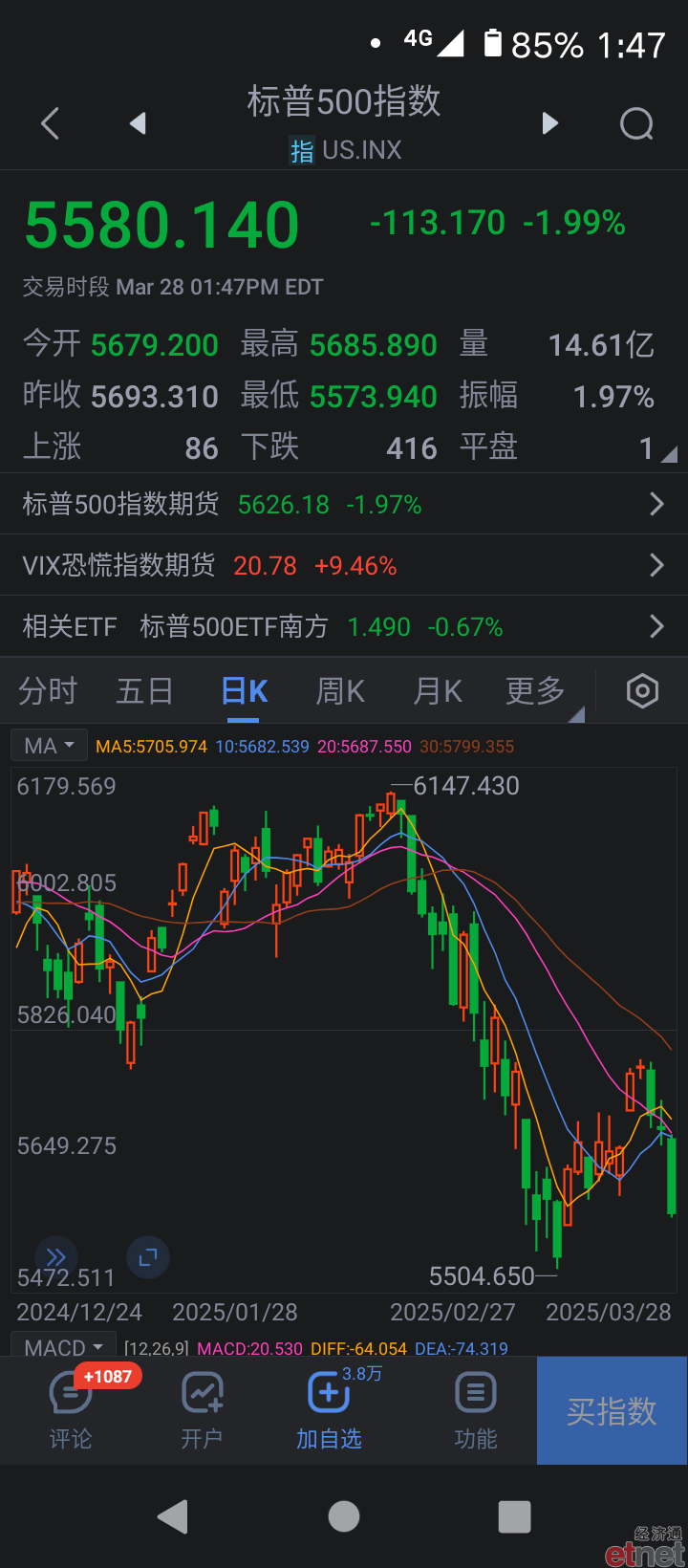The image size is (688, 1568).
Task: Expand the 更多 chart period options
Action: (x=536, y=690)
